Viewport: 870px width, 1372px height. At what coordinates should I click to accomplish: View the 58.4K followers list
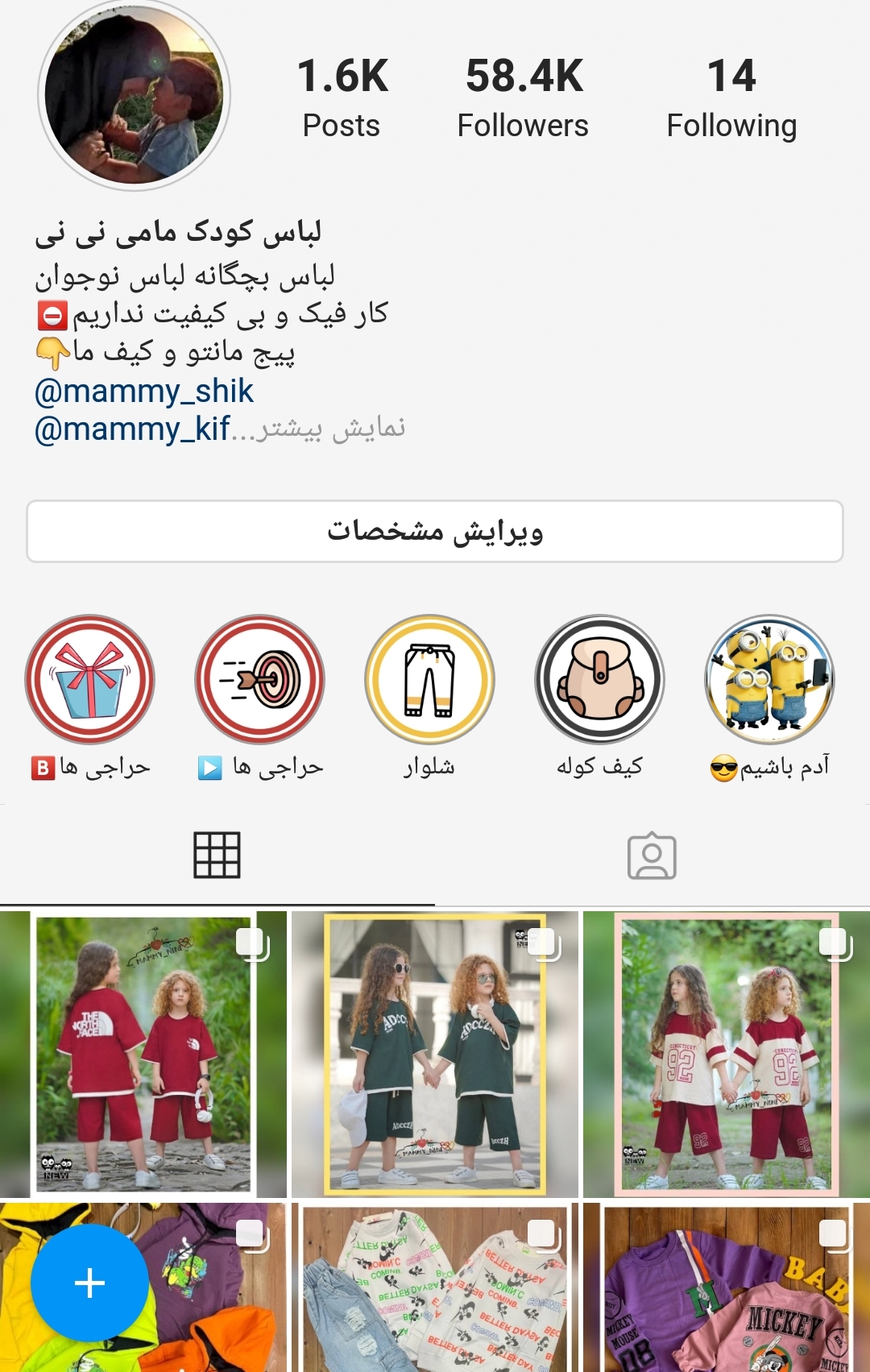523,97
